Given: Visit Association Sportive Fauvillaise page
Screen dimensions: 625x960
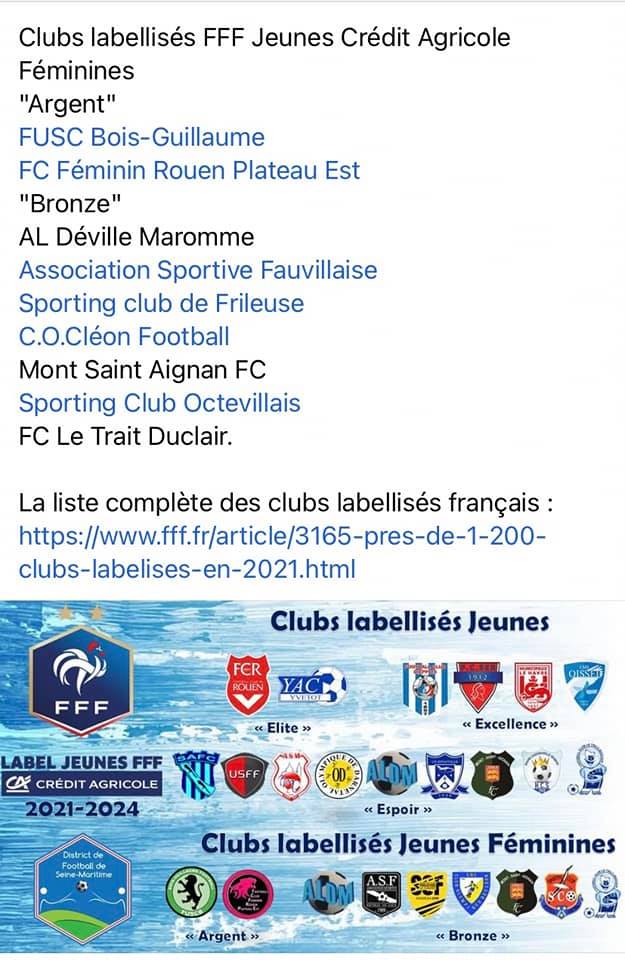Looking at the screenshot, I should 198,270.
